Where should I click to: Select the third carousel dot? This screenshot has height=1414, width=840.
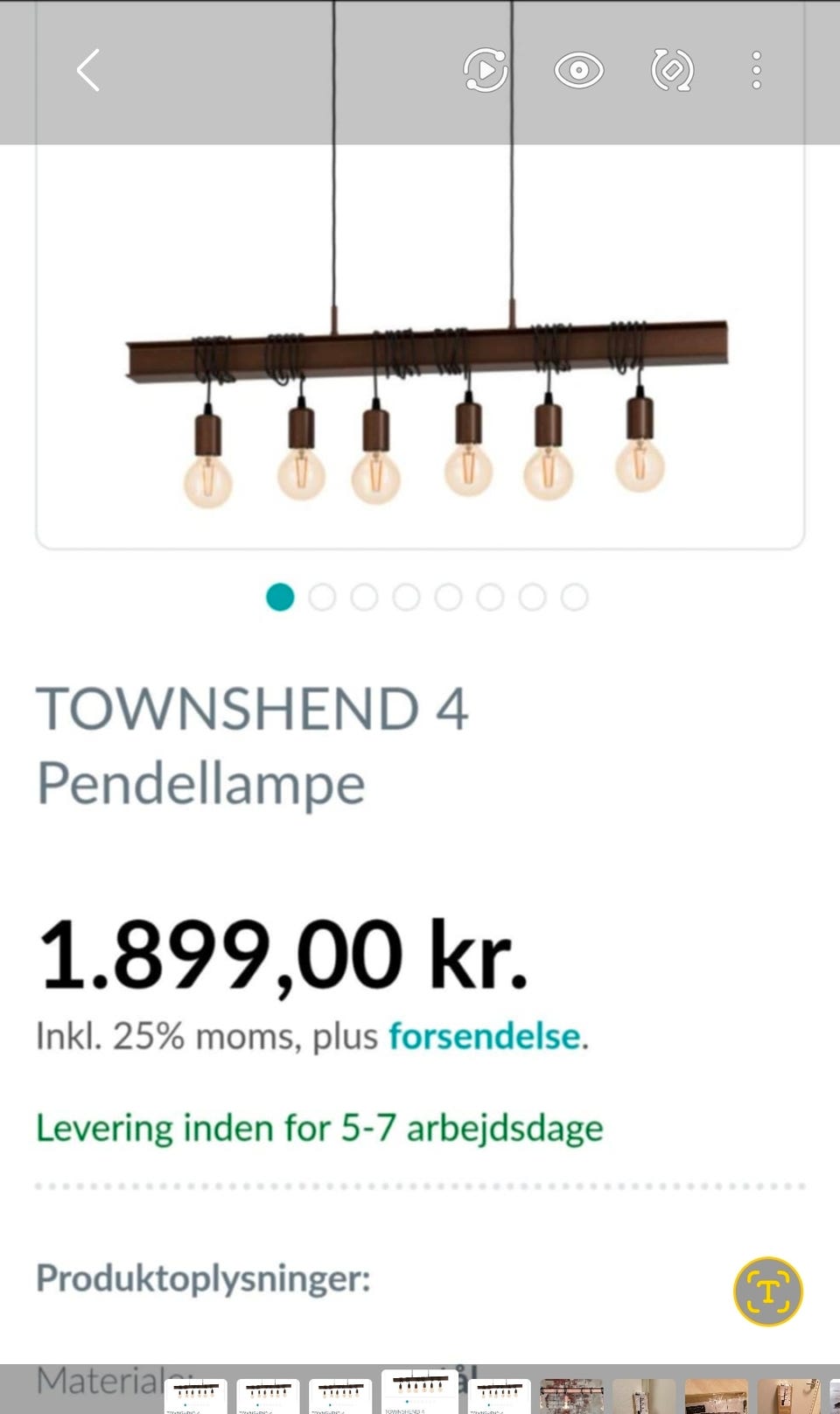click(x=364, y=598)
